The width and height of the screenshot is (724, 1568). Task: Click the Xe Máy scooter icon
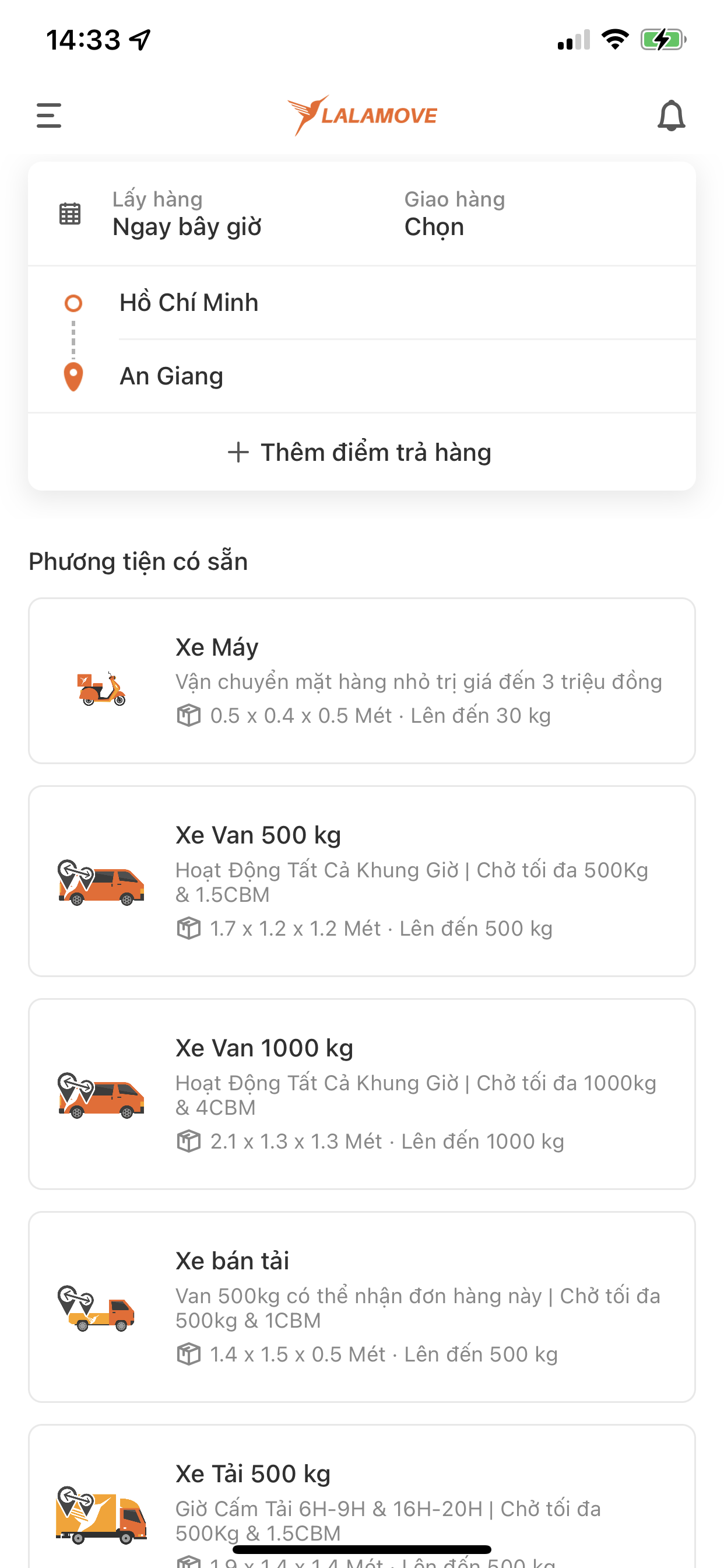(x=102, y=689)
